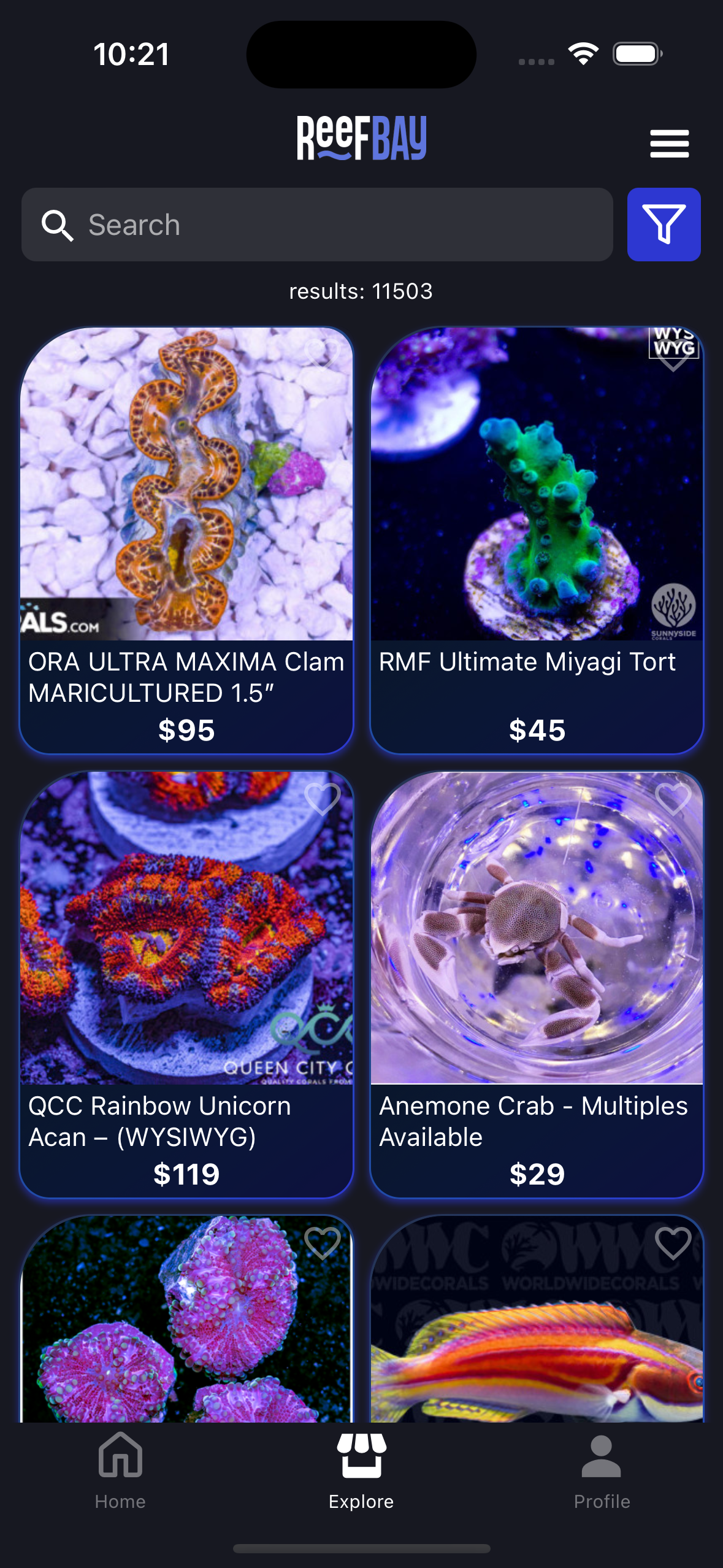The width and height of the screenshot is (723, 1568).
Task: Switch to the Profile tab
Action: pos(602,1472)
